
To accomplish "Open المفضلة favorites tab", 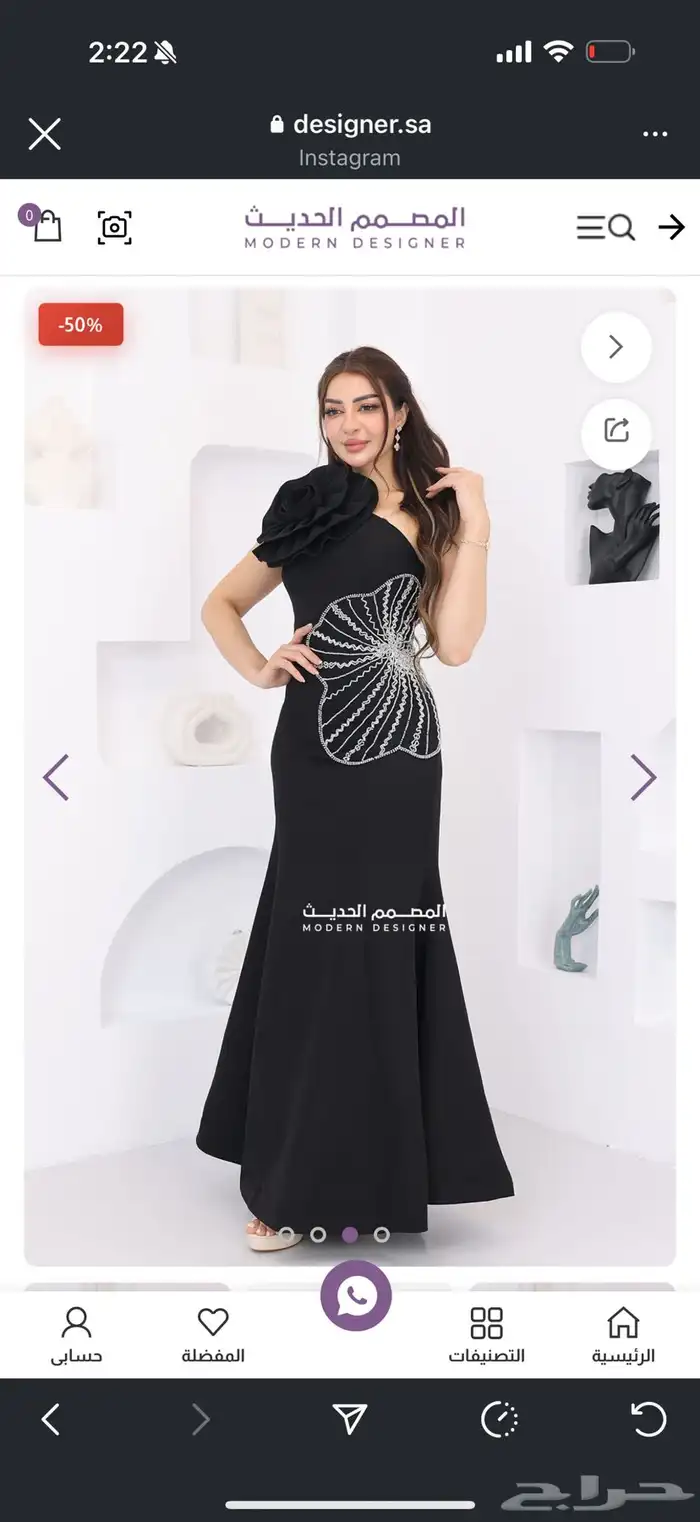I will pyautogui.click(x=213, y=1335).
